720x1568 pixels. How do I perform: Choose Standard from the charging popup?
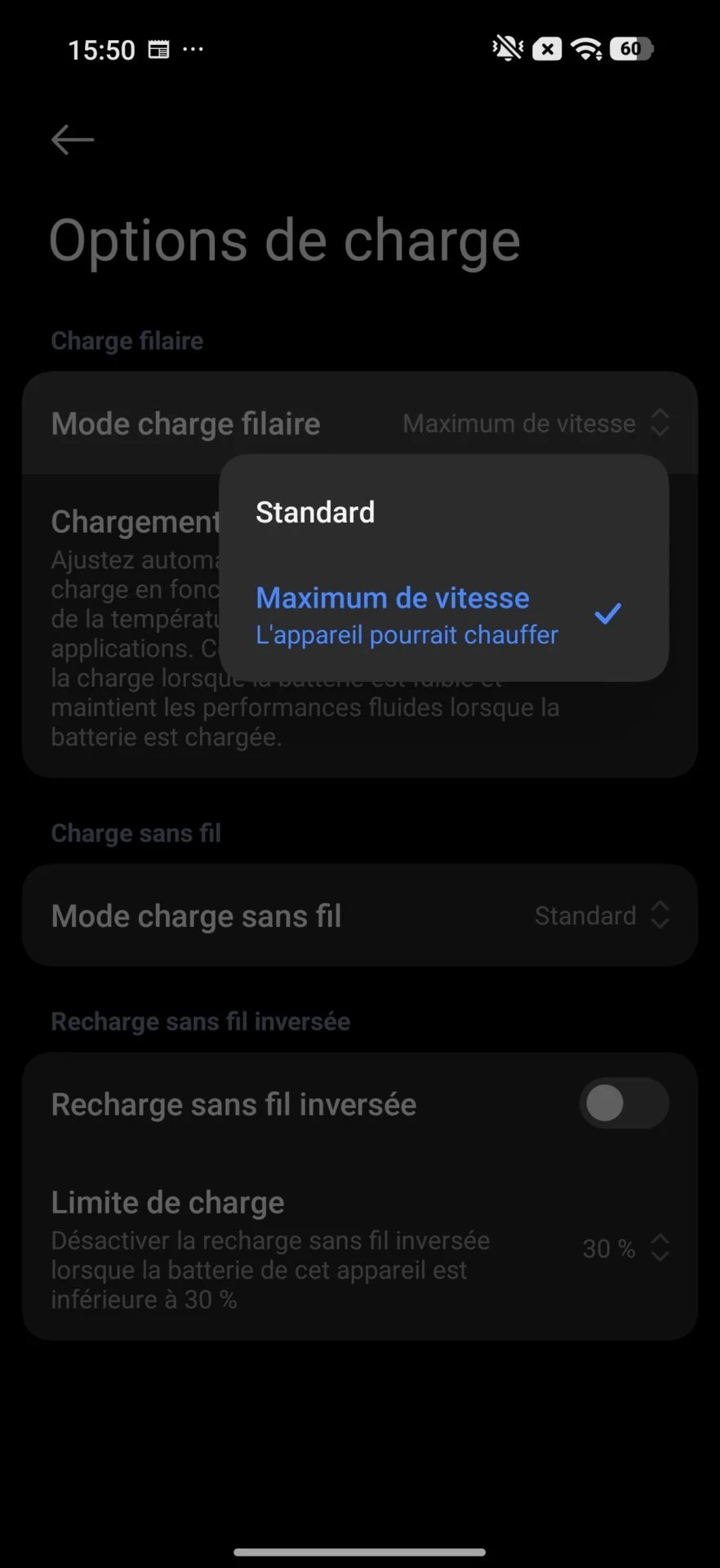click(x=315, y=512)
